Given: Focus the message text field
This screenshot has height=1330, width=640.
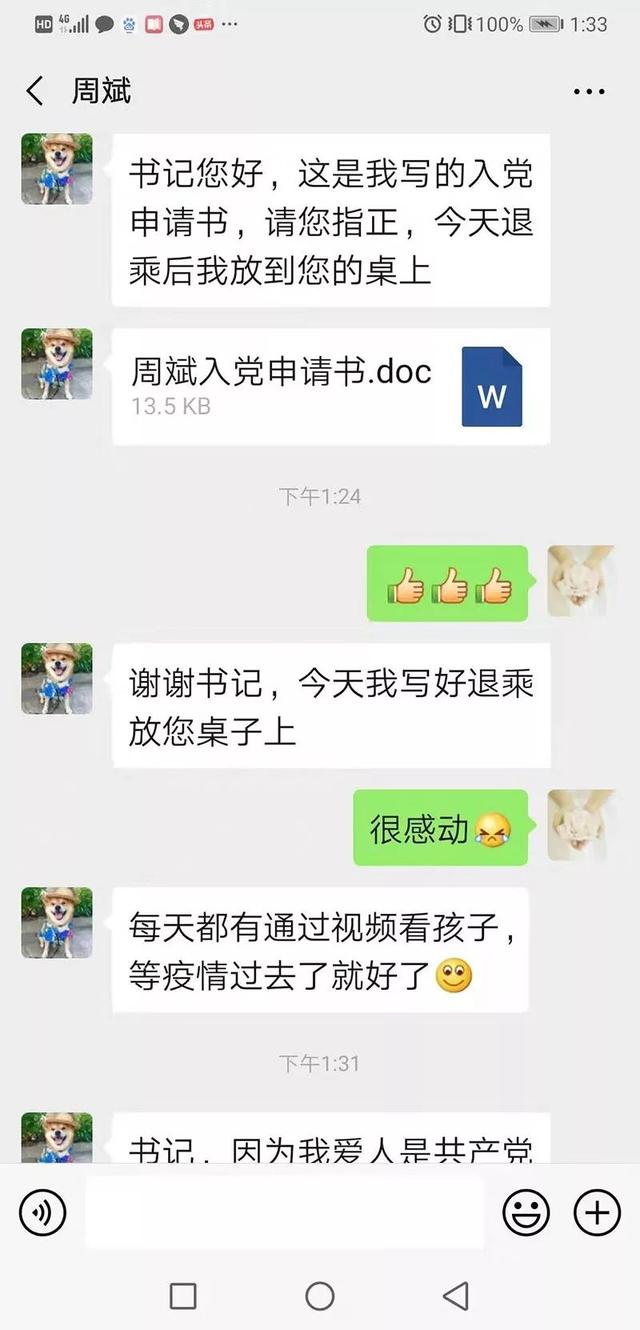Looking at the screenshot, I should click(x=284, y=1213).
